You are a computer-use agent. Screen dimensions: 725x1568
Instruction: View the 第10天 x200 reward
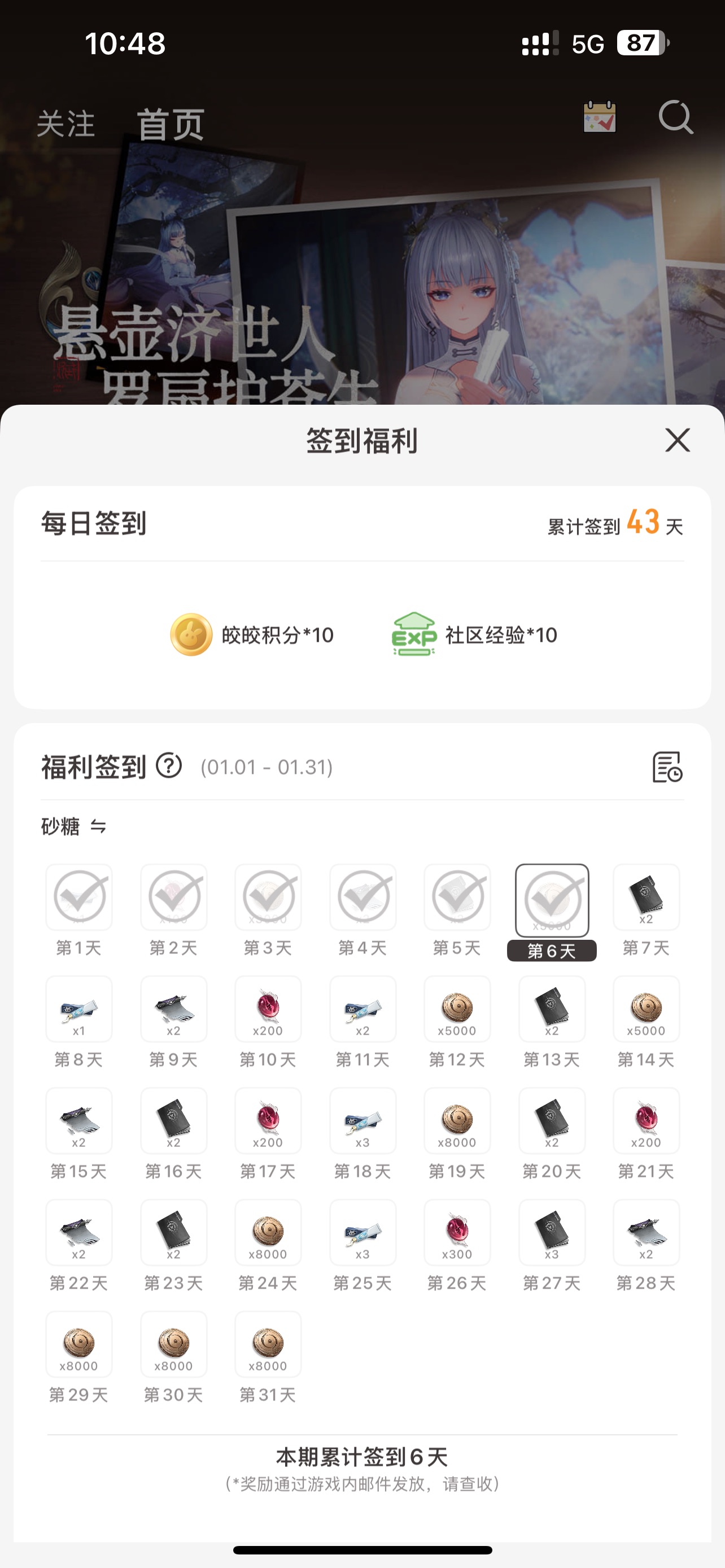(x=268, y=1009)
